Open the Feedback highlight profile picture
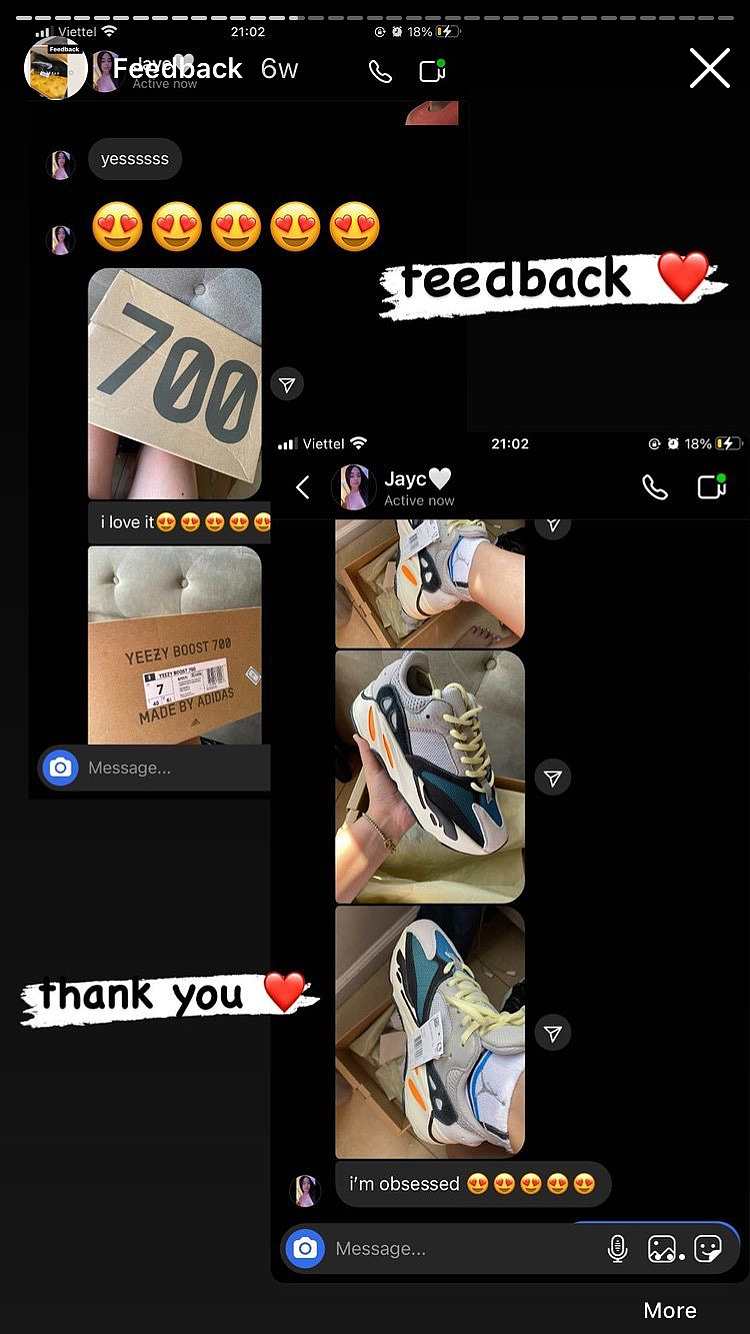 coord(56,69)
